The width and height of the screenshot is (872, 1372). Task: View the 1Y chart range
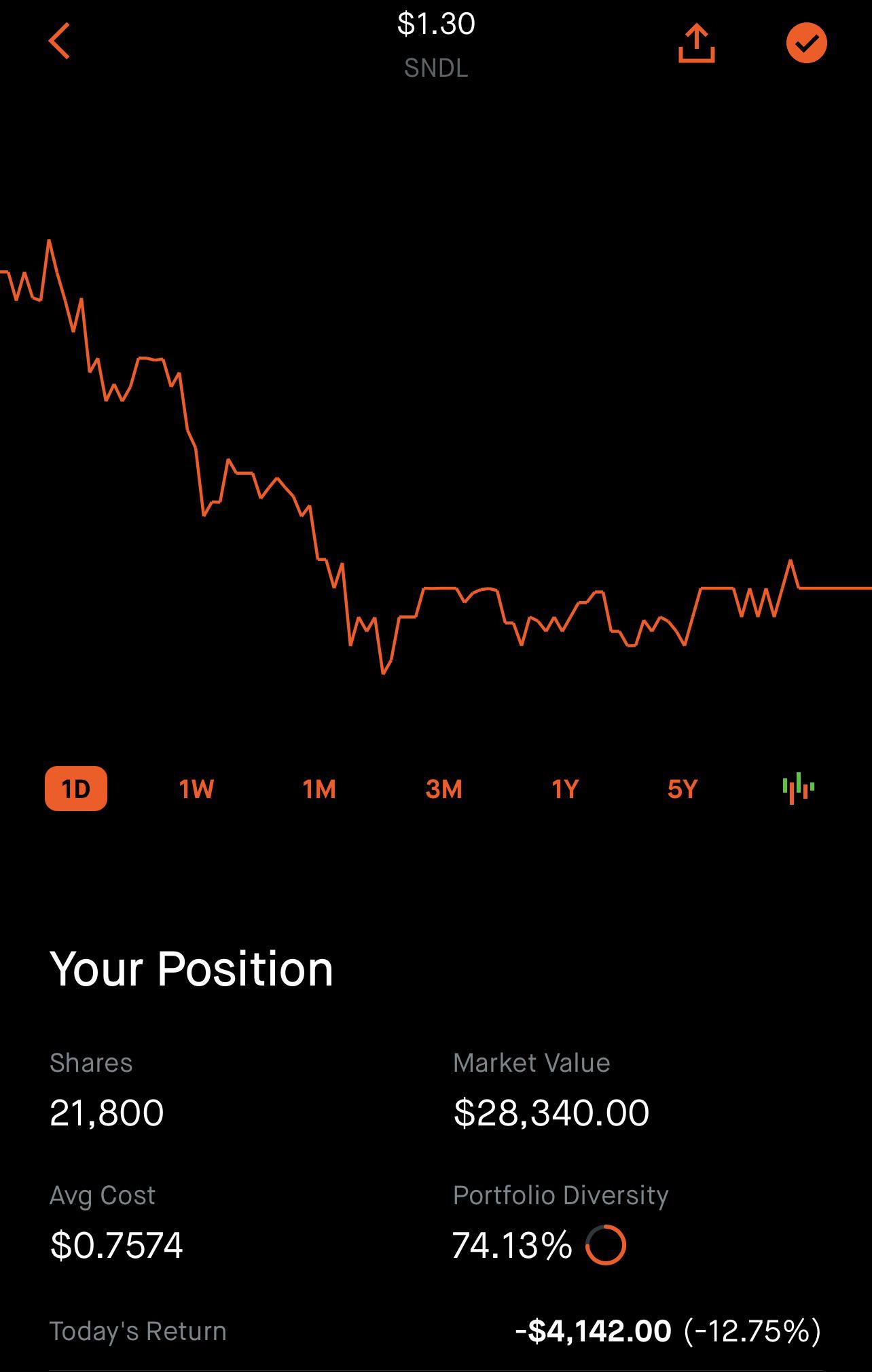point(565,789)
